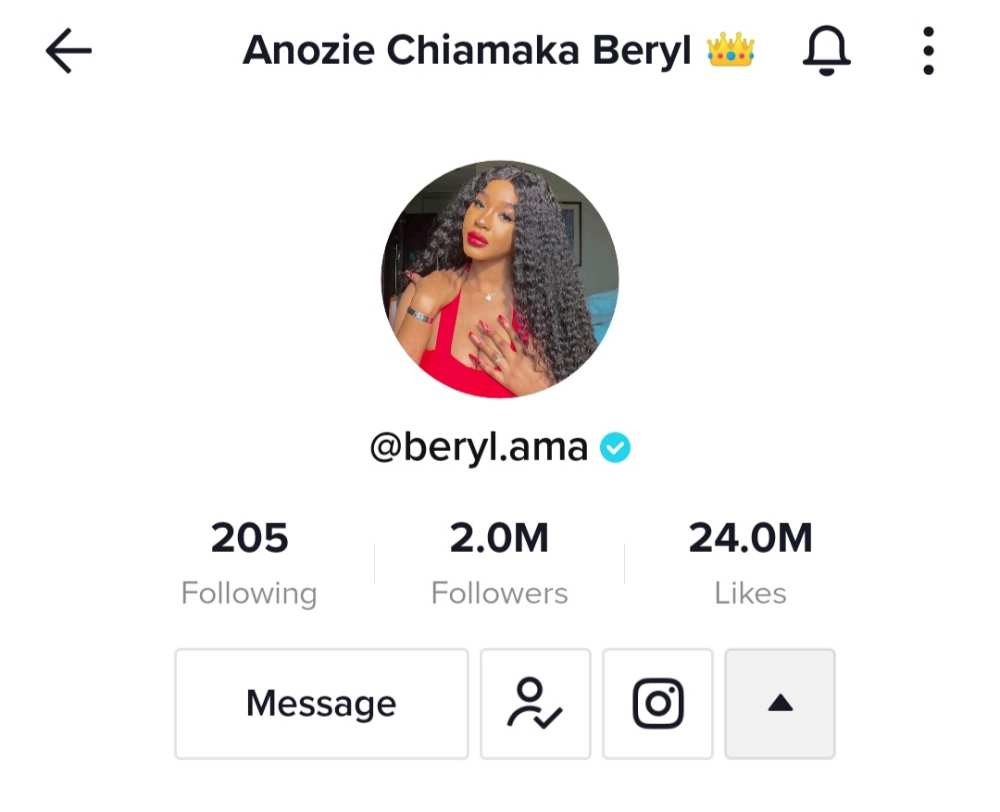Open the notifications bell
1000x812 pixels.
pos(826,50)
